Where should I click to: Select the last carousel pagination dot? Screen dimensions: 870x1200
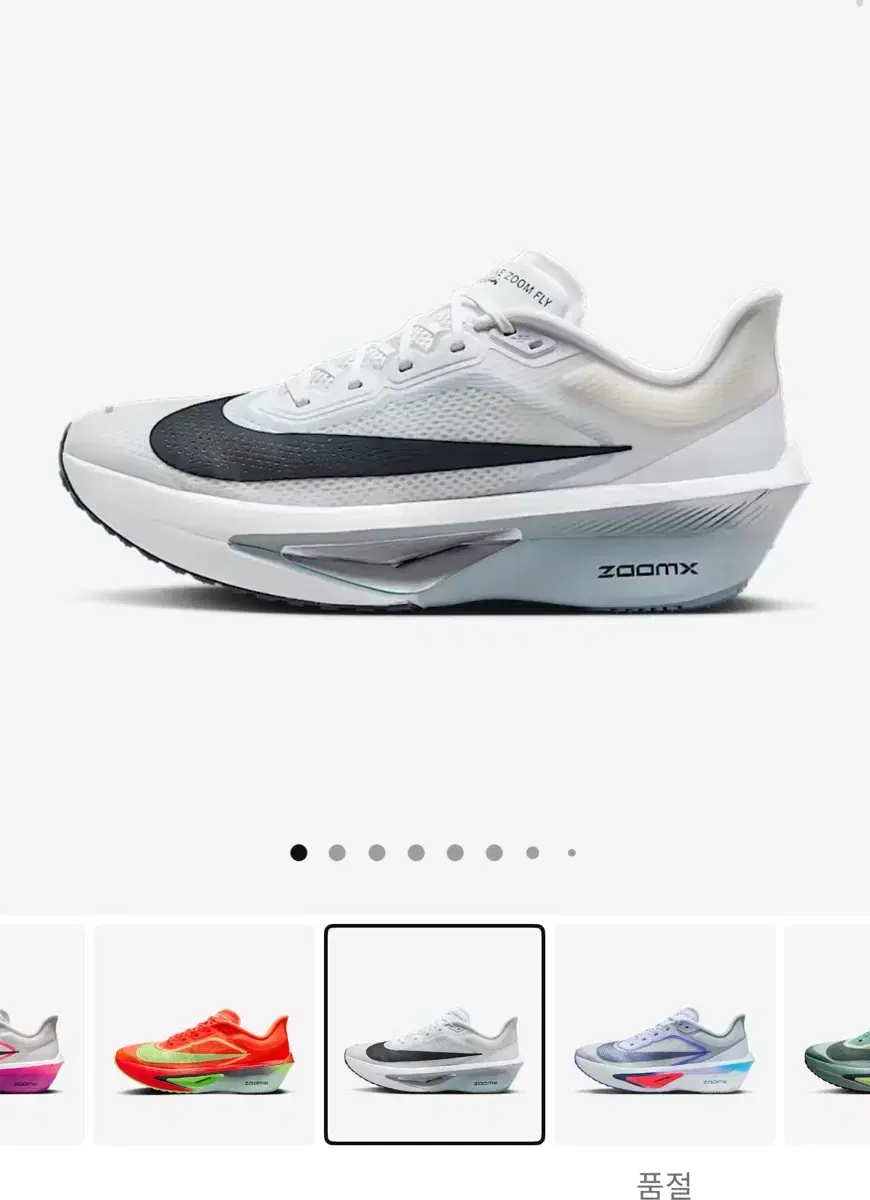570,853
